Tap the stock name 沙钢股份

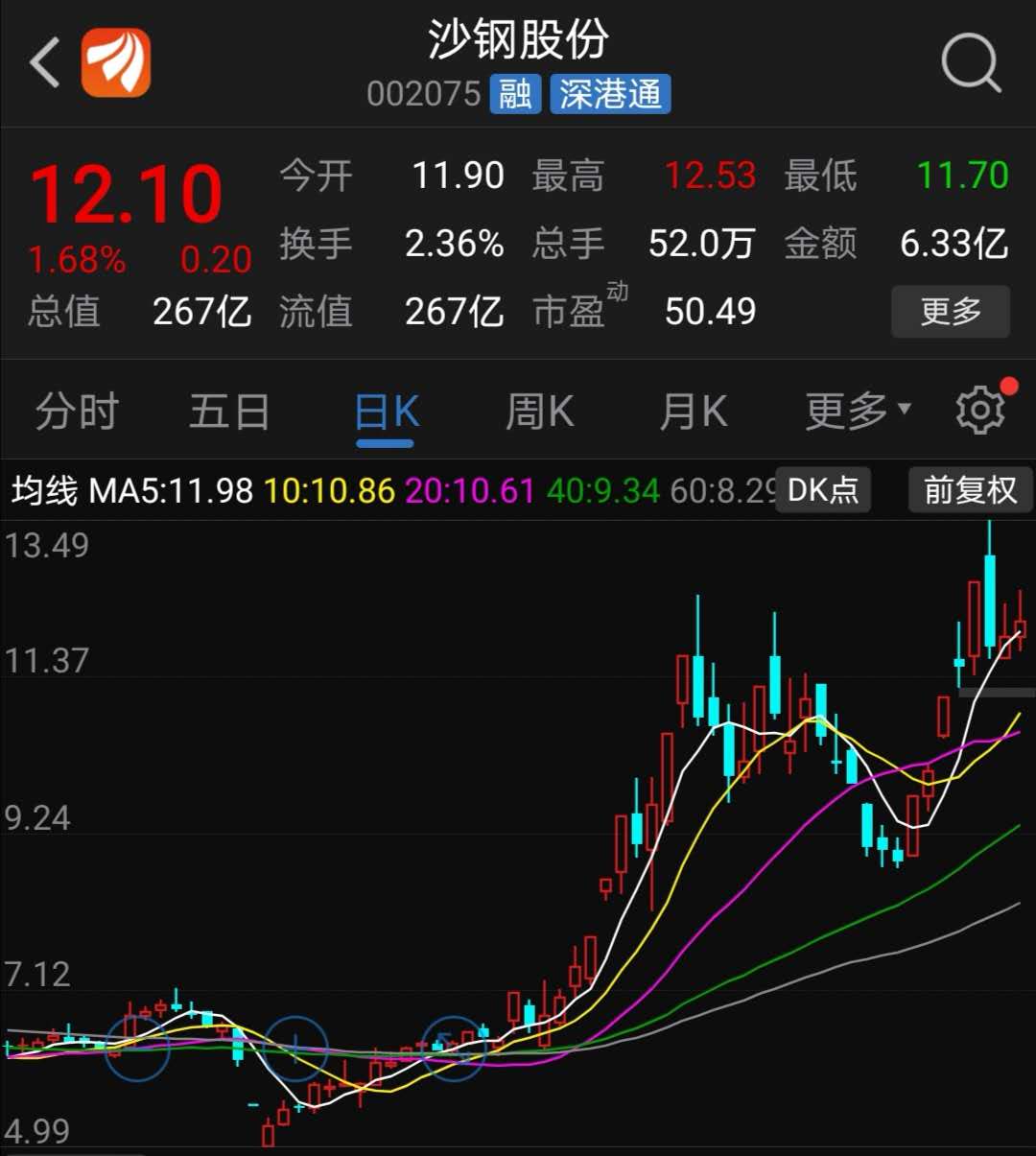coord(517,41)
